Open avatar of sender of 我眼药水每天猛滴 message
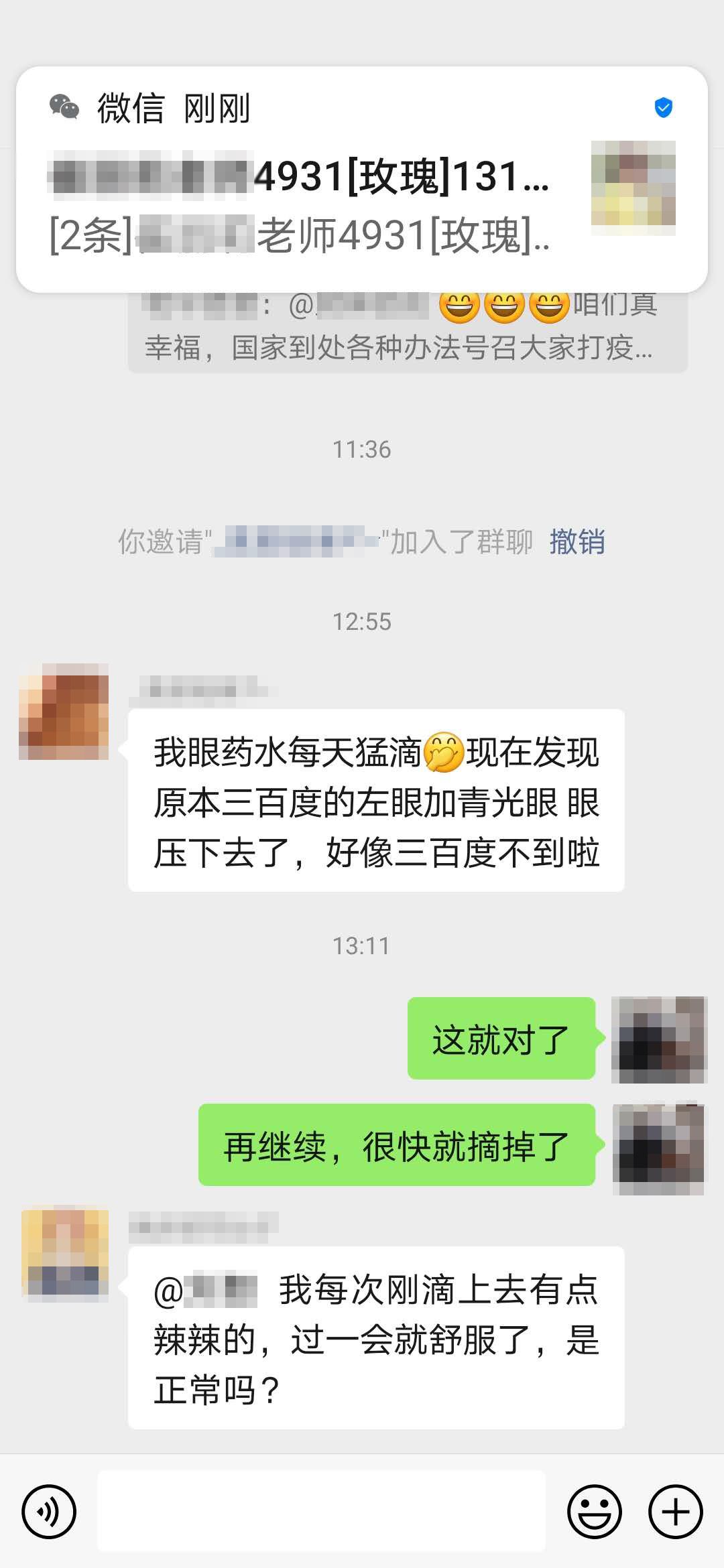Image resolution: width=724 pixels, height=1568 pixels. coord(64,712)
